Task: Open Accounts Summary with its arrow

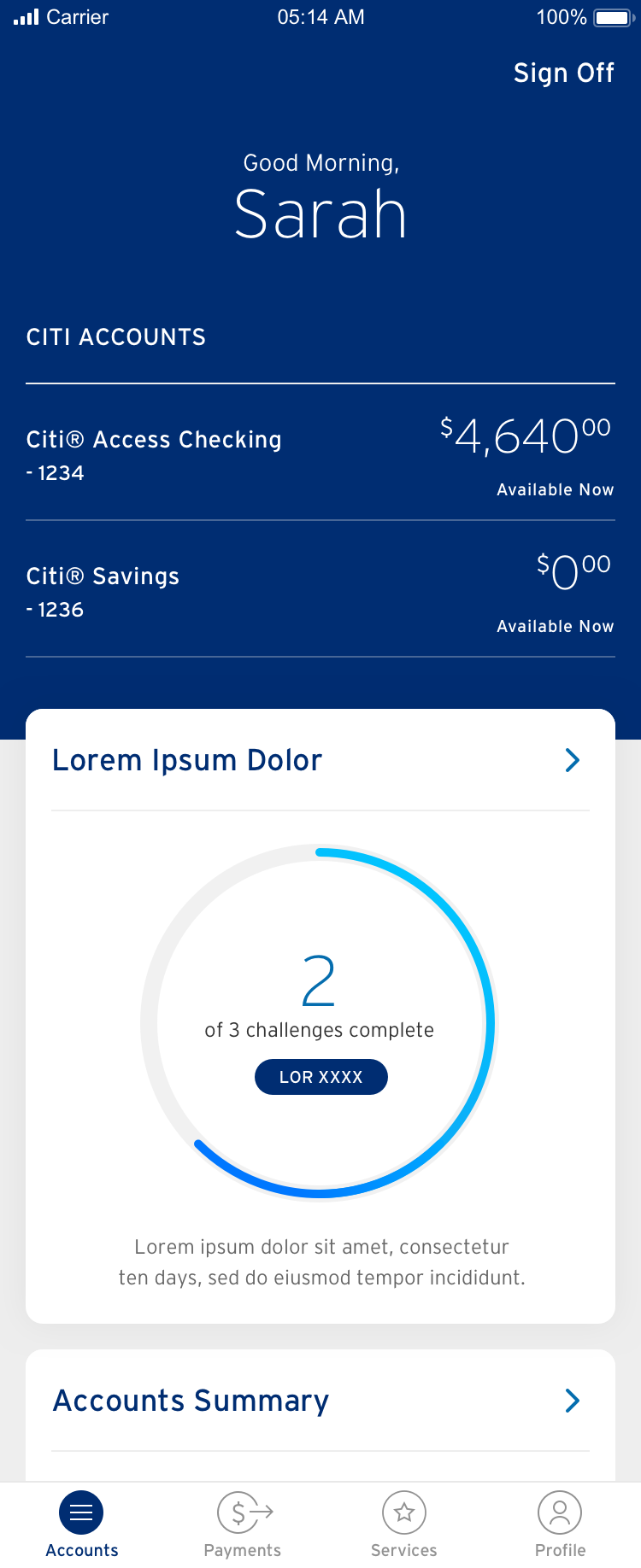Action: pyautogui.click(x=572, y=1401)
